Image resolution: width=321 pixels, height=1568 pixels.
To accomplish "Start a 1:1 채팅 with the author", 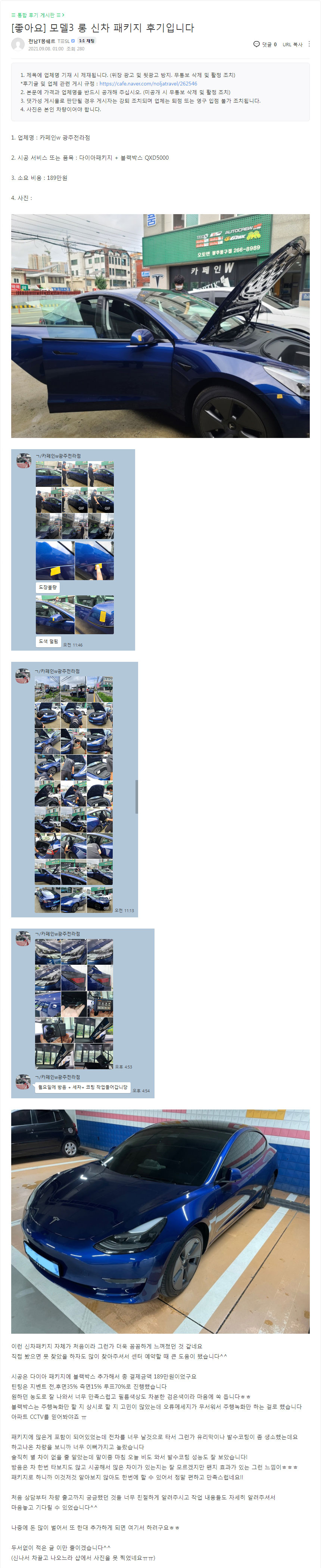I will (x=87, y=41).
